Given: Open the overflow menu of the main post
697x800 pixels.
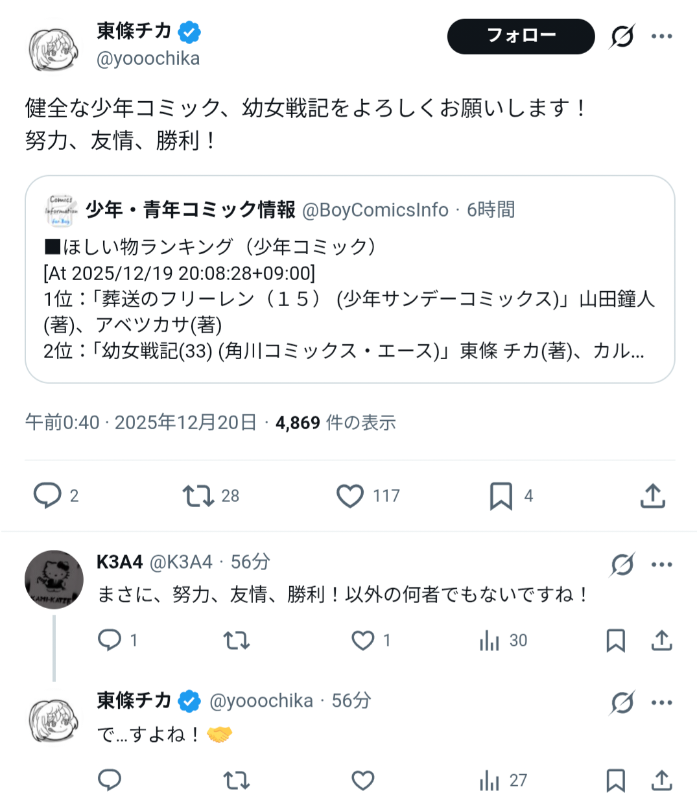Looking at the screenshot, I should (x=662, y=37).
